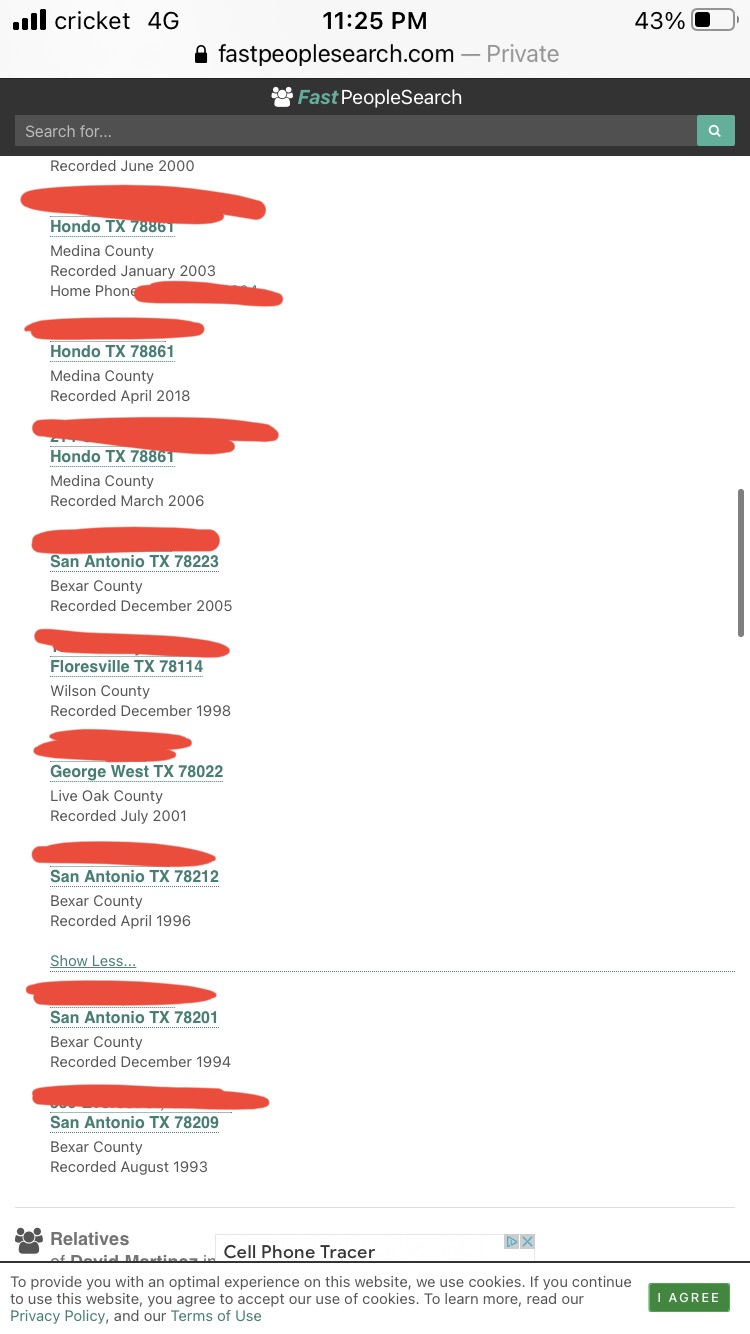Screen dimensions: 750x1334
Task: Open the George West TX 78022 address
Action: click(136, 771)
